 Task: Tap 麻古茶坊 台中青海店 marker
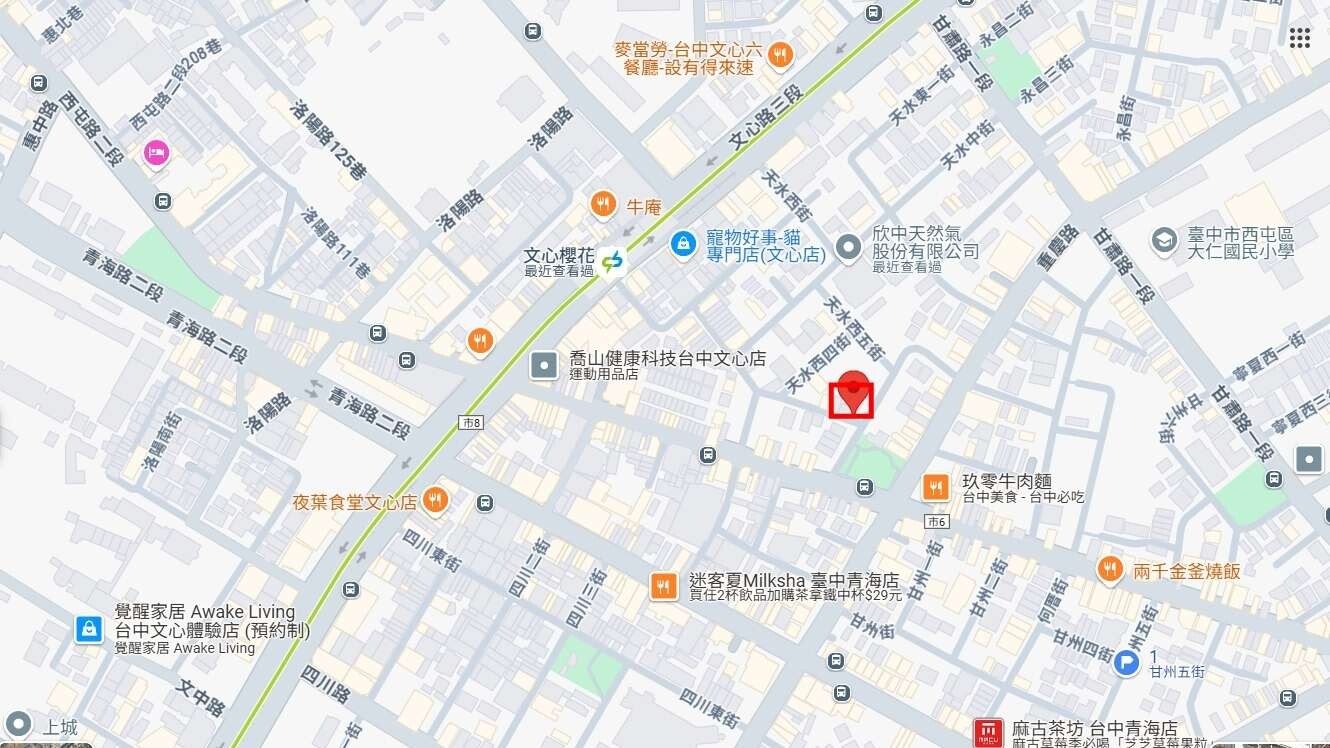[988, 732]
